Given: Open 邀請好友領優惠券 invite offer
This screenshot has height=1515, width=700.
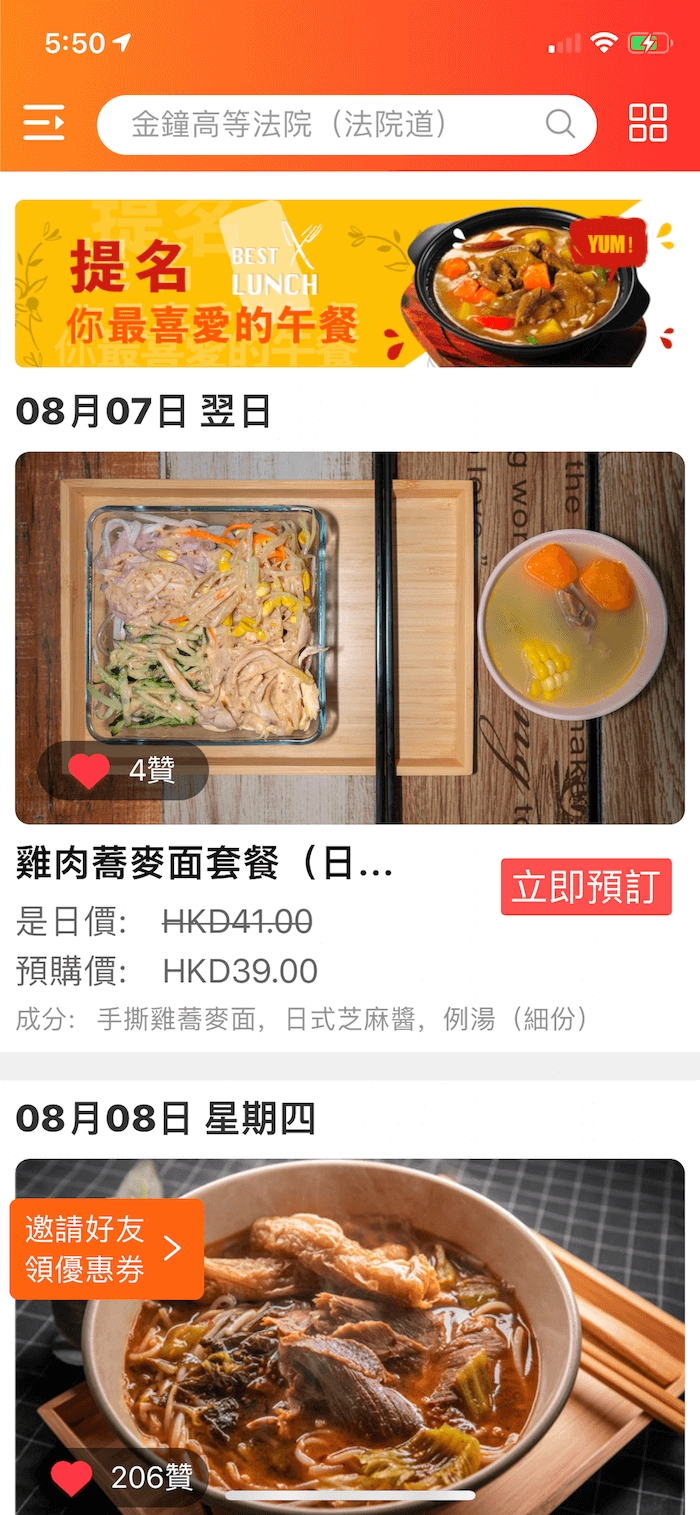Looking at the screenshot, I should click(x=107, y=1249).
